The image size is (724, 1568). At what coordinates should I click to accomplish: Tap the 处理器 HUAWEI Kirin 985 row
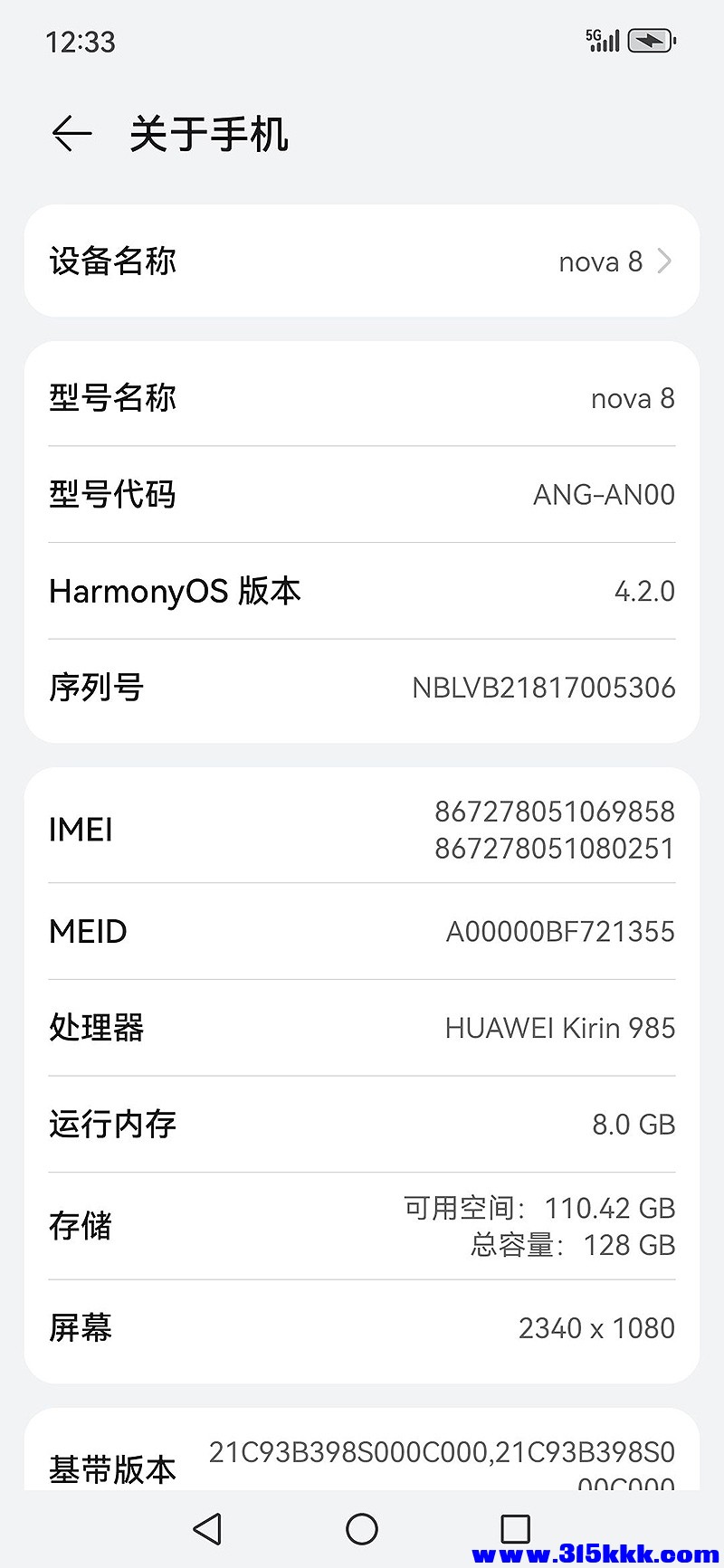click(x=362, y=1028)
